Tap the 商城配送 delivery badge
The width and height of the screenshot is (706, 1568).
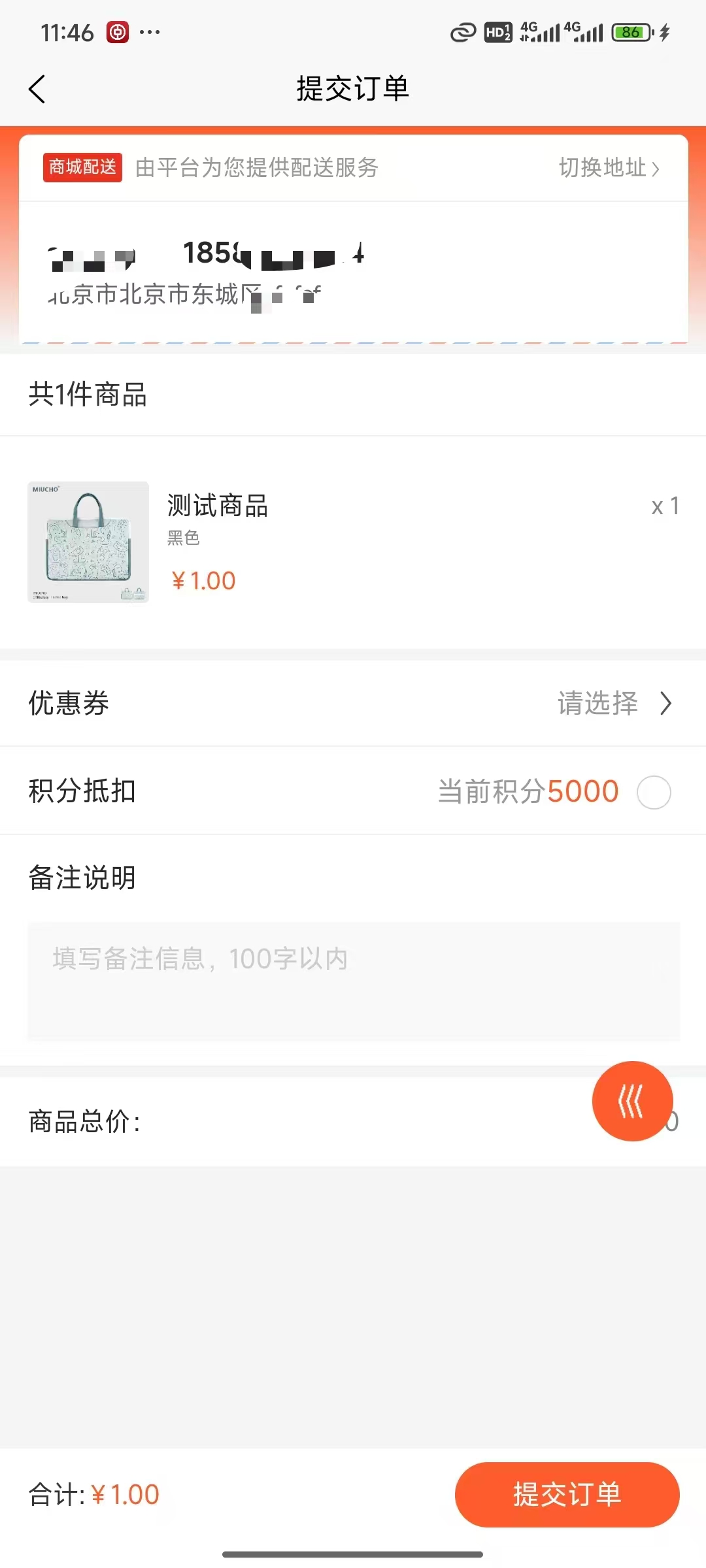[x=82, y=168]
